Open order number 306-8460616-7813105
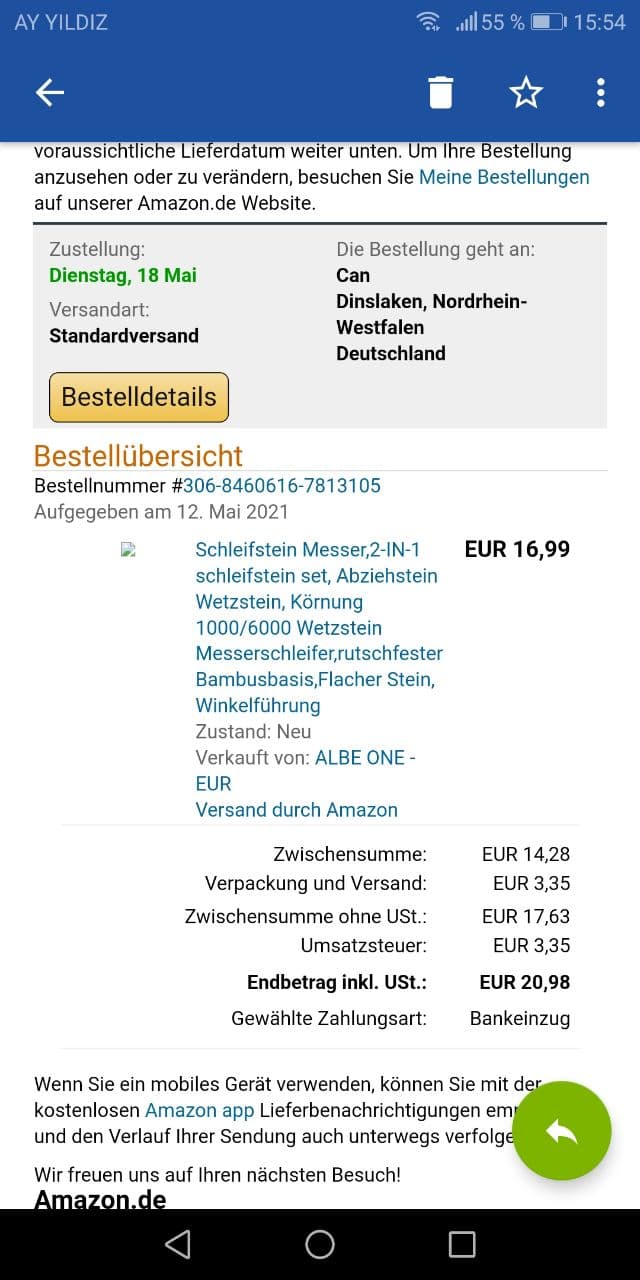This screenshot has width=640, height=1280. click(281, 486)
